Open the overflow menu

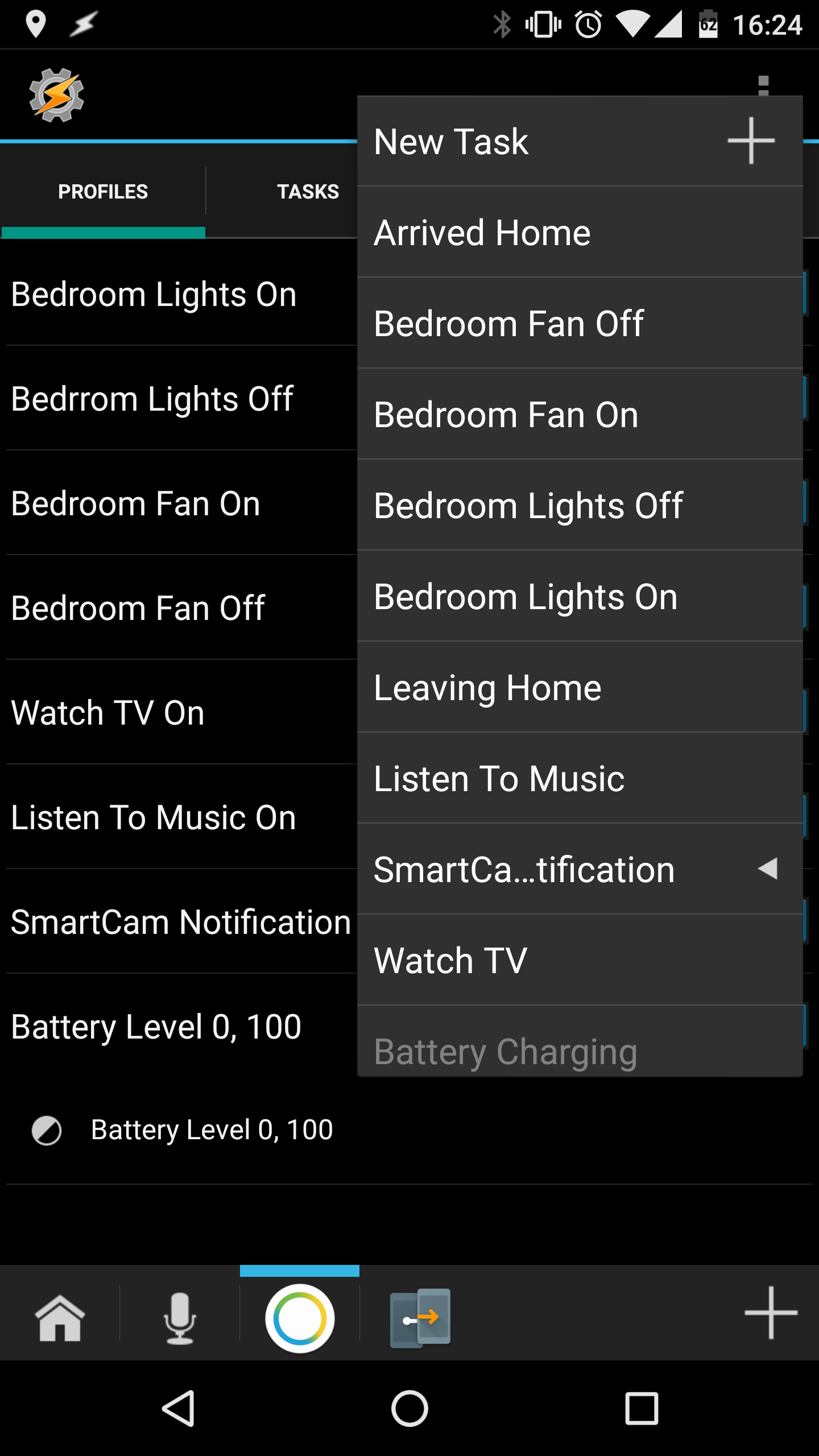(764, 86)
